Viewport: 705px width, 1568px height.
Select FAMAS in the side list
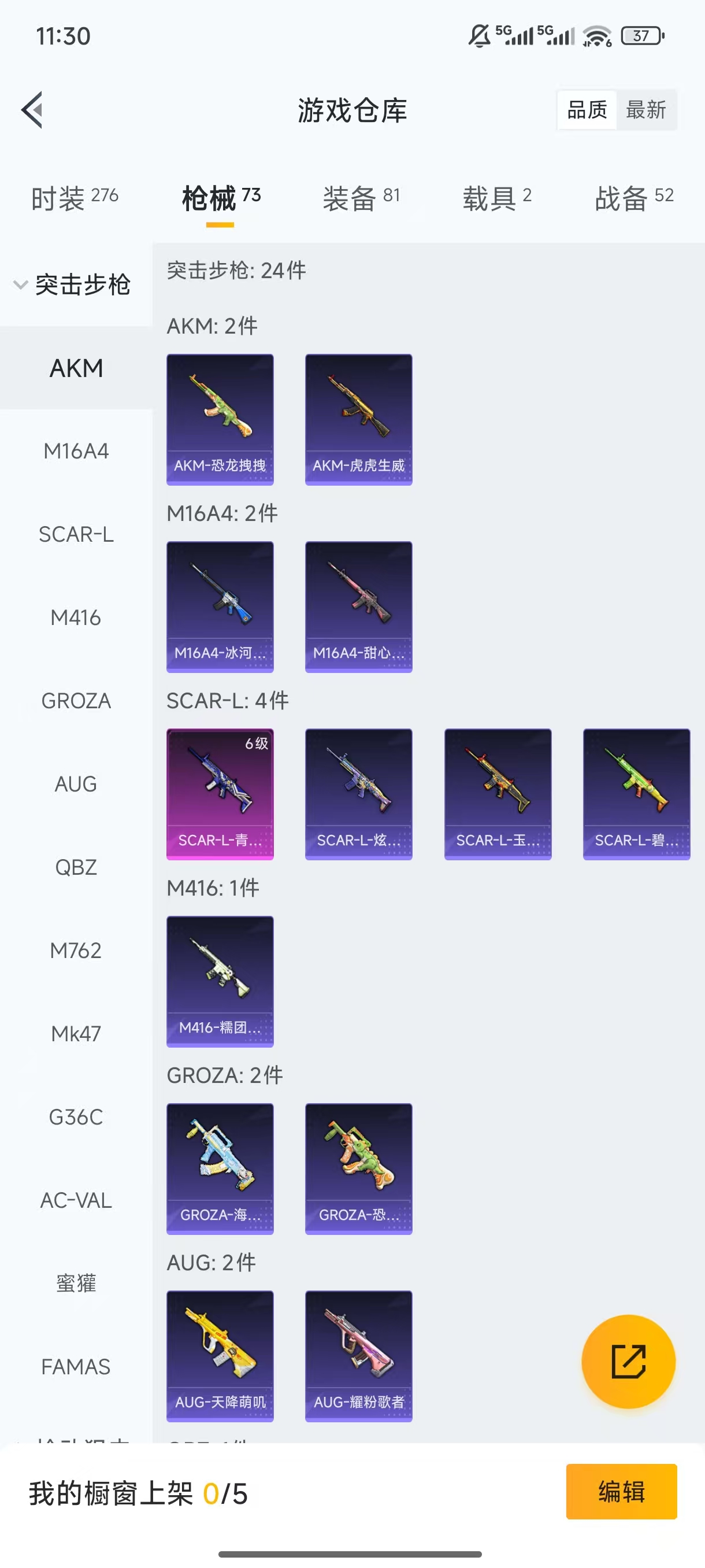[x=76, y=1367]
